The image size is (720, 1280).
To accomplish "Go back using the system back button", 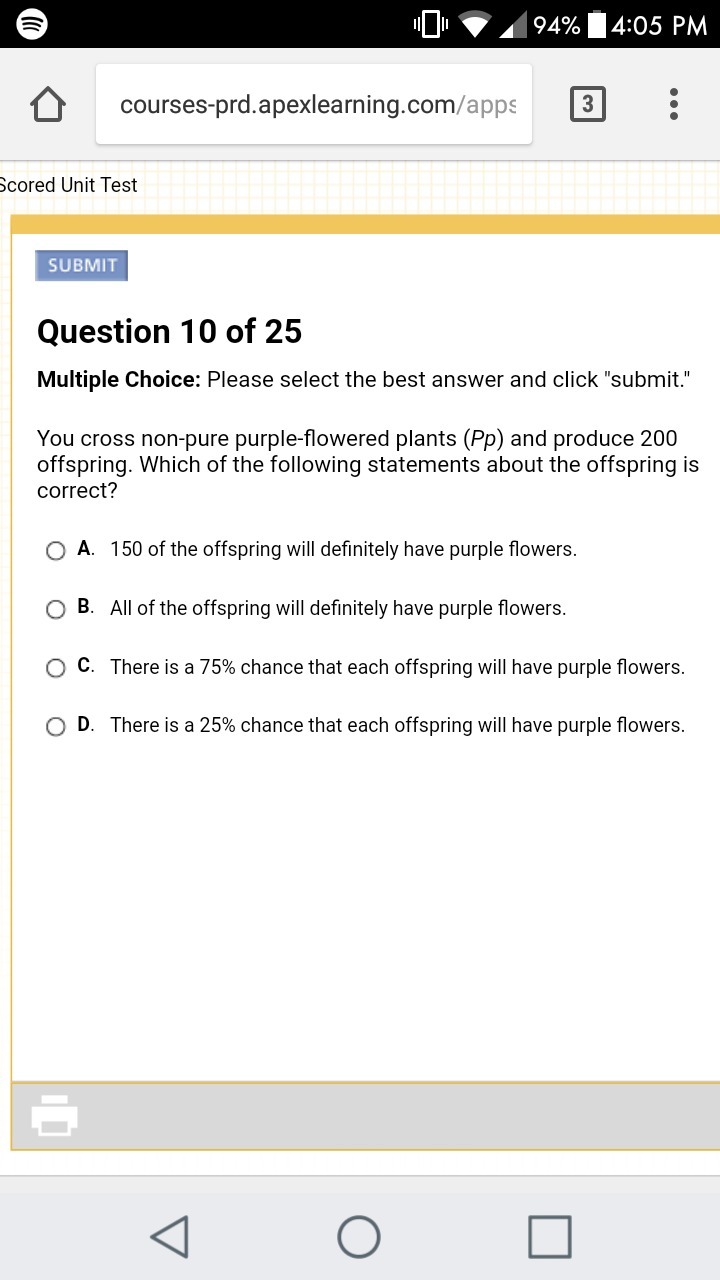I will (x=169, y=1236).
